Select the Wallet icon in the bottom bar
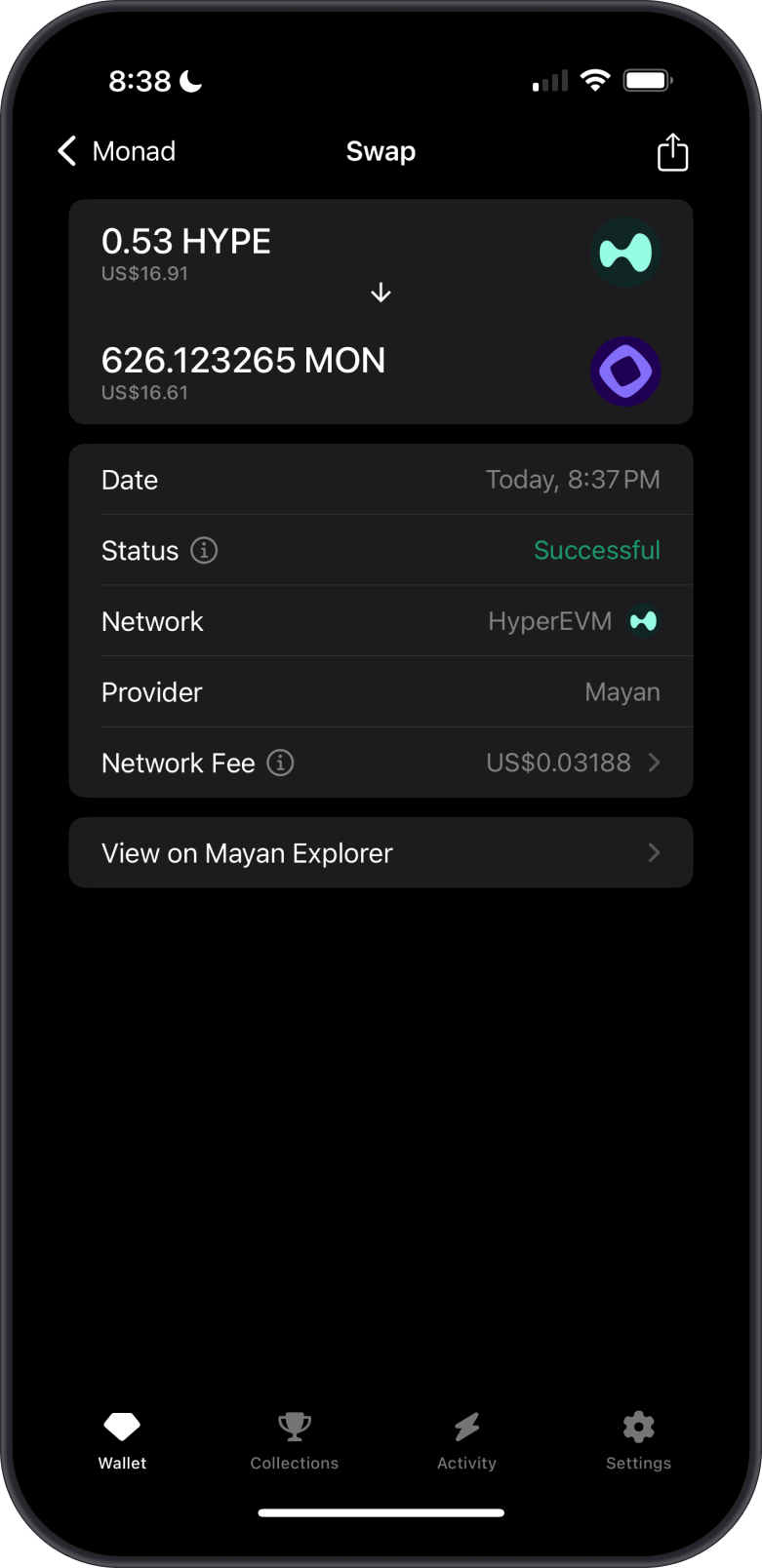Screen dimensions: 762x1568 pos(122,1427)
